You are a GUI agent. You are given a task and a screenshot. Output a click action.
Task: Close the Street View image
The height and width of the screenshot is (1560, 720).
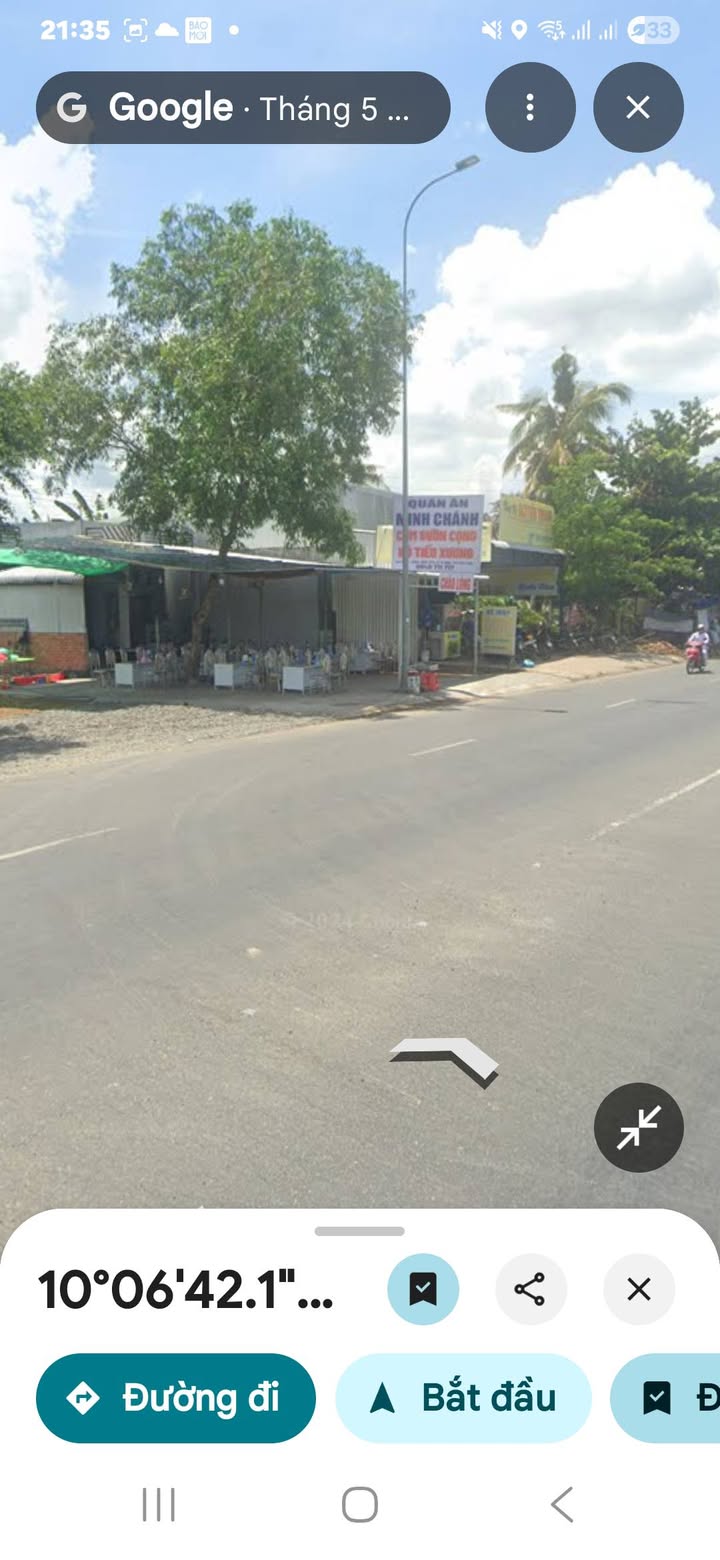[638, 107]
